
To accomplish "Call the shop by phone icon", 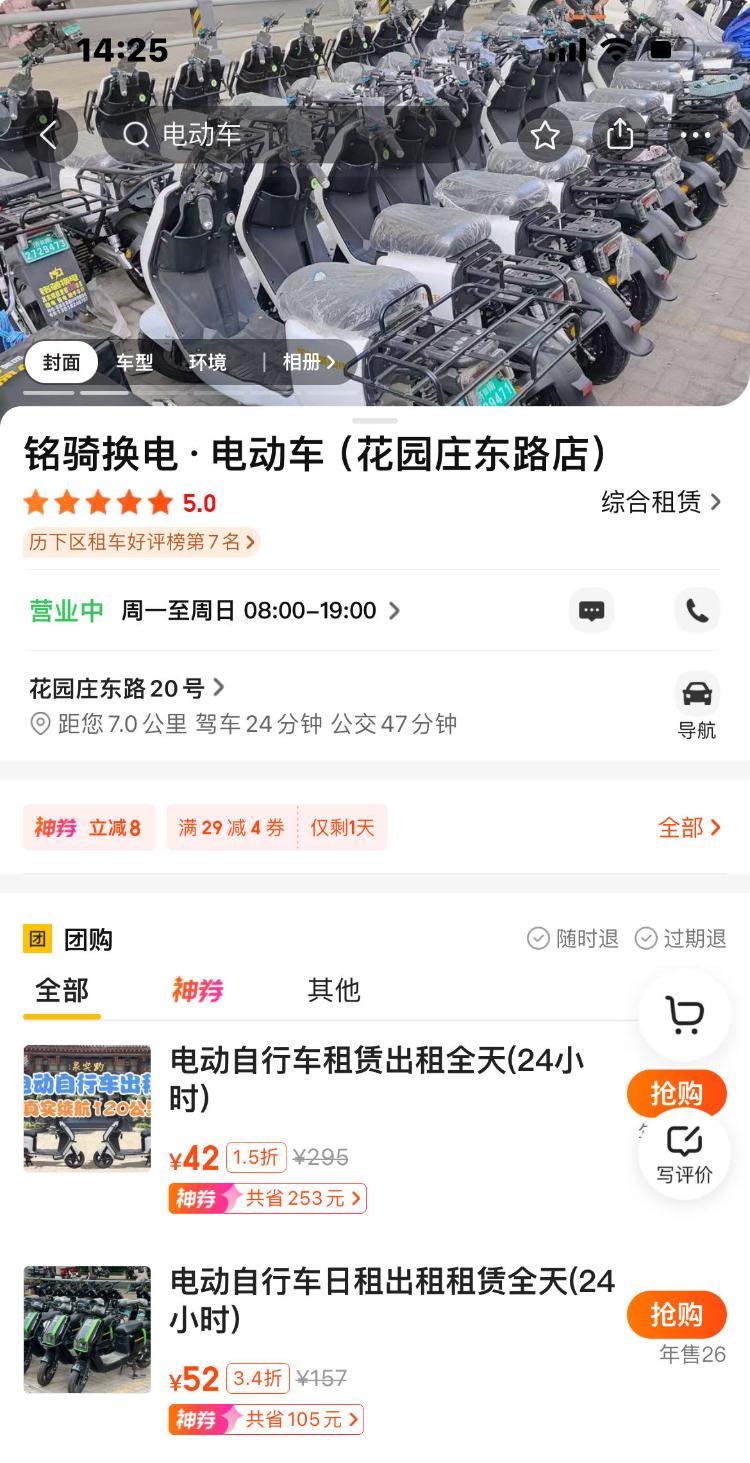I will [x=697, y=610].
